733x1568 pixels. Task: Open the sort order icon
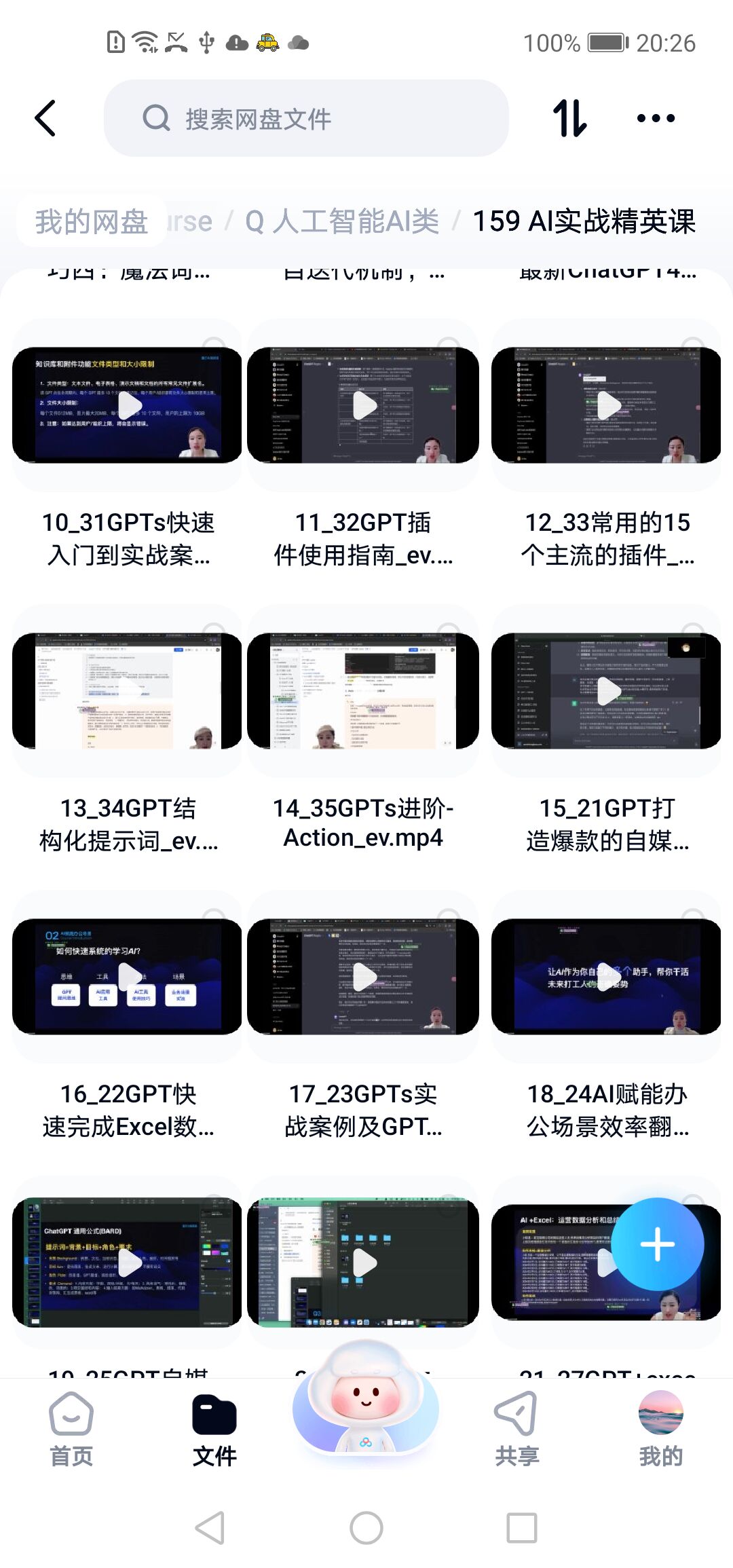tap(569, 119)
